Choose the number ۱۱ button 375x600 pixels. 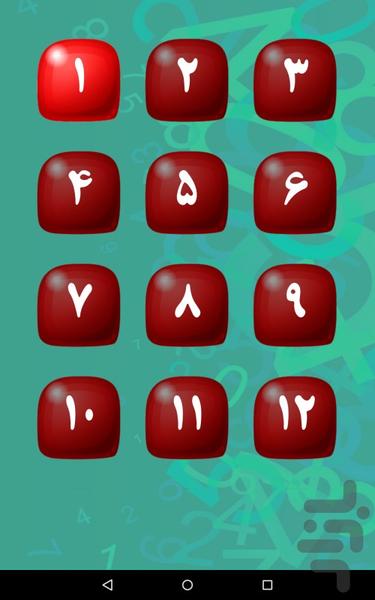[x=187, y=417]
